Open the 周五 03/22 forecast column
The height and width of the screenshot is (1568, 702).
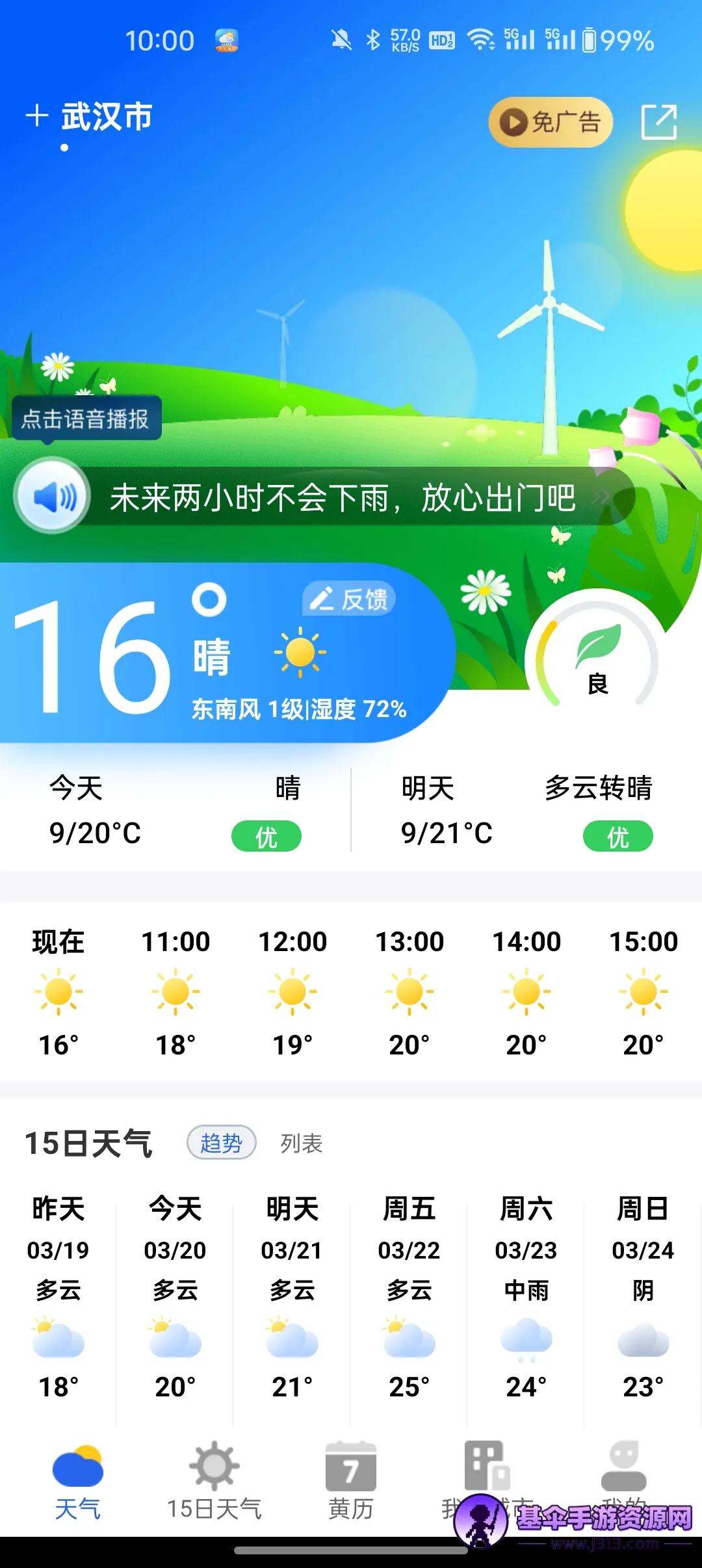[409, 1294]
